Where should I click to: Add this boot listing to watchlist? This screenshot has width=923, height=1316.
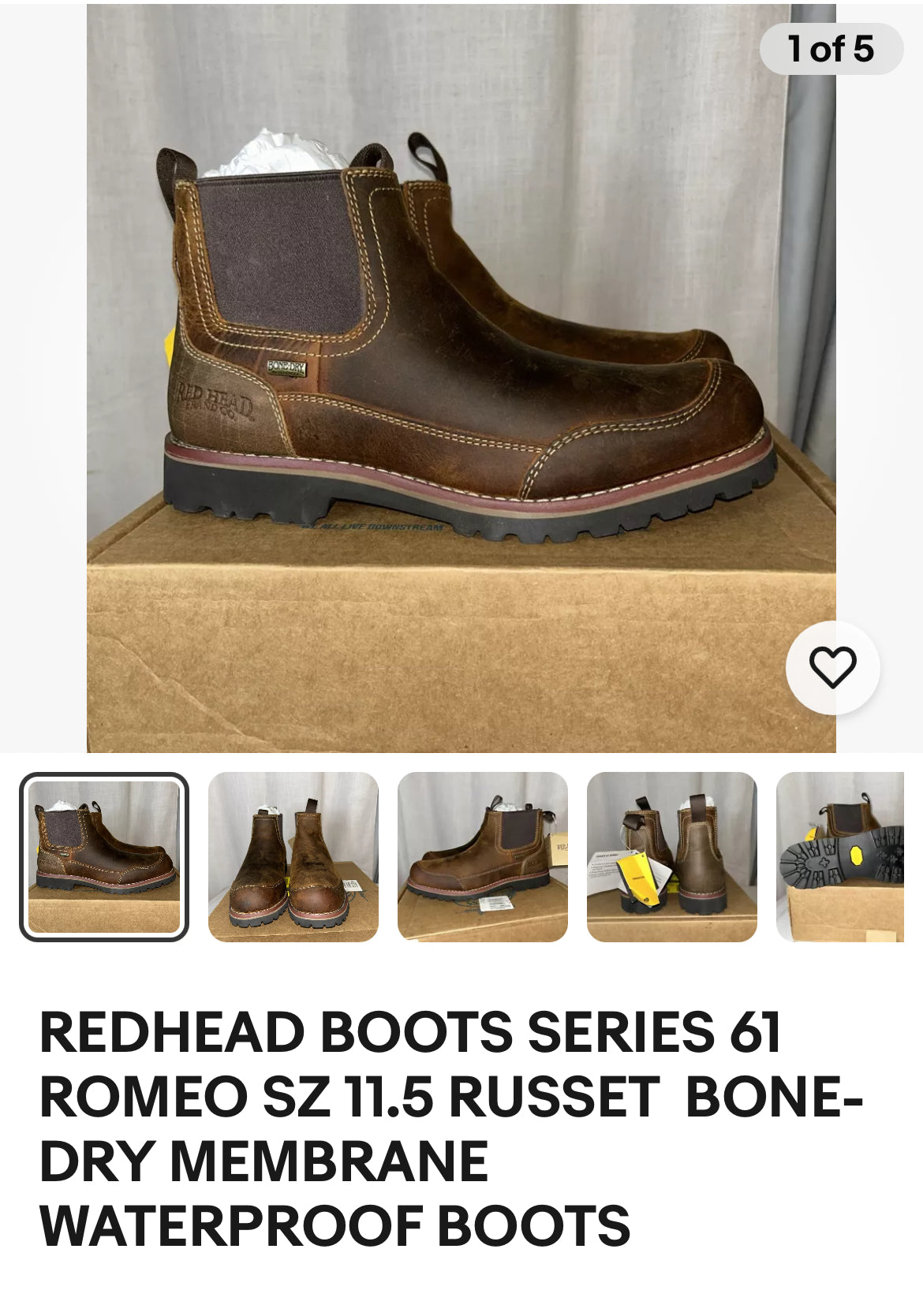(832, 667)
